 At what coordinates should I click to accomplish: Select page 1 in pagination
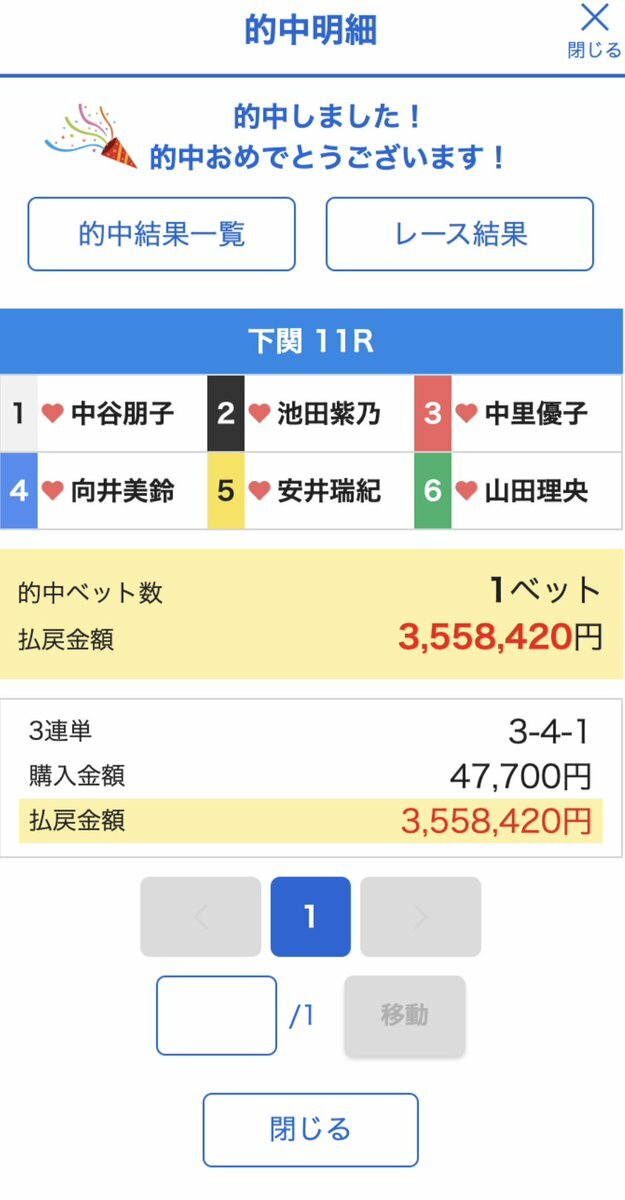310,917
